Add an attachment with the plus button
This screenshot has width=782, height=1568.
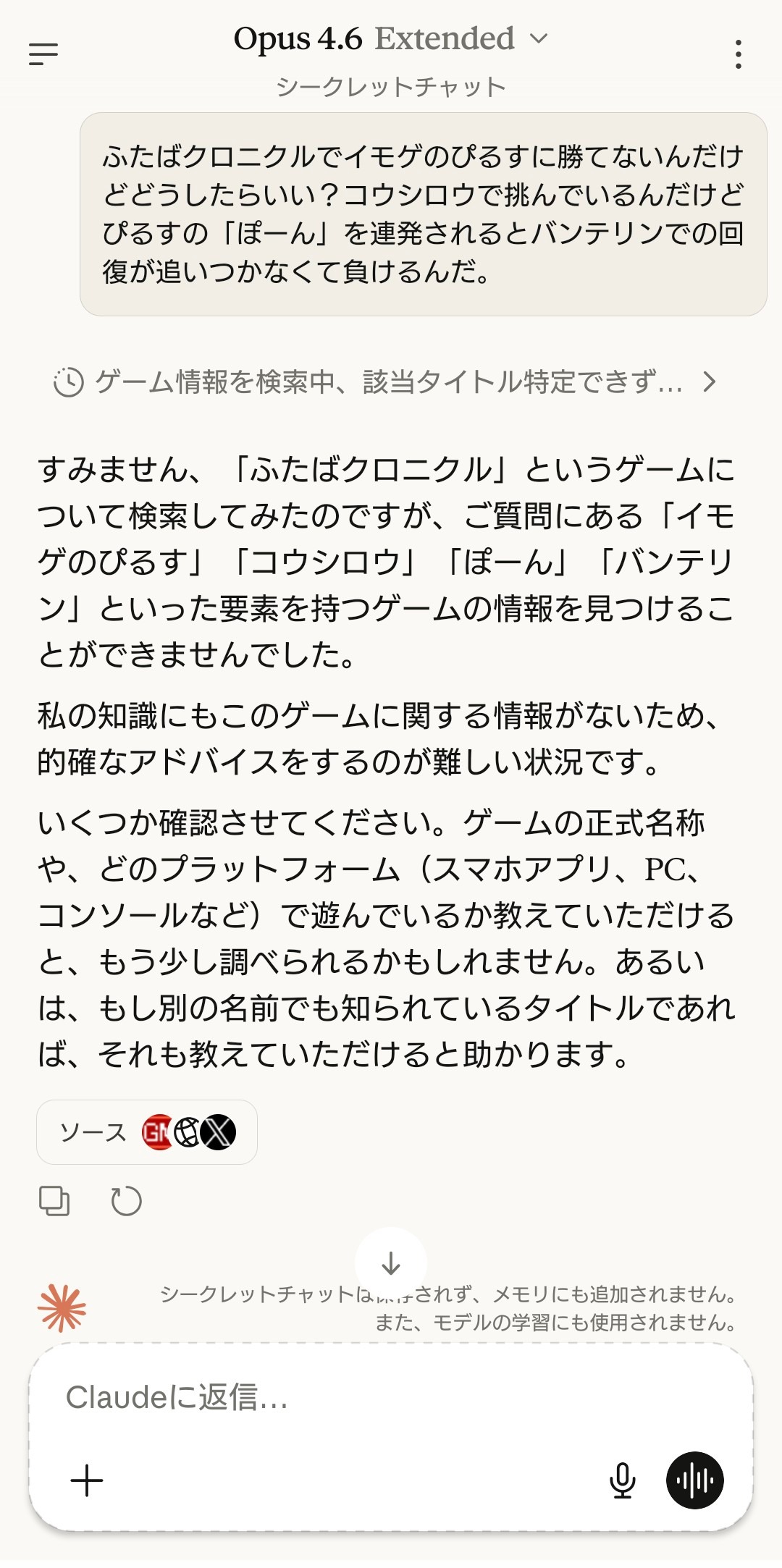coord(87,1480)
